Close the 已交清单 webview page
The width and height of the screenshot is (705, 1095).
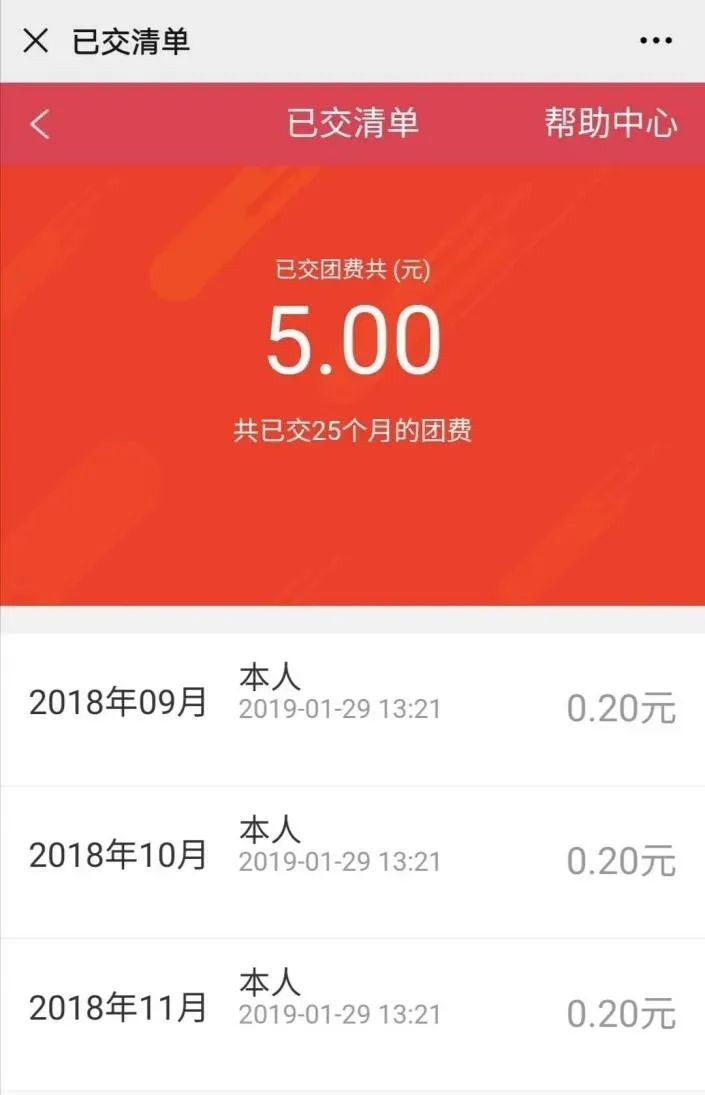coord(36,42)
